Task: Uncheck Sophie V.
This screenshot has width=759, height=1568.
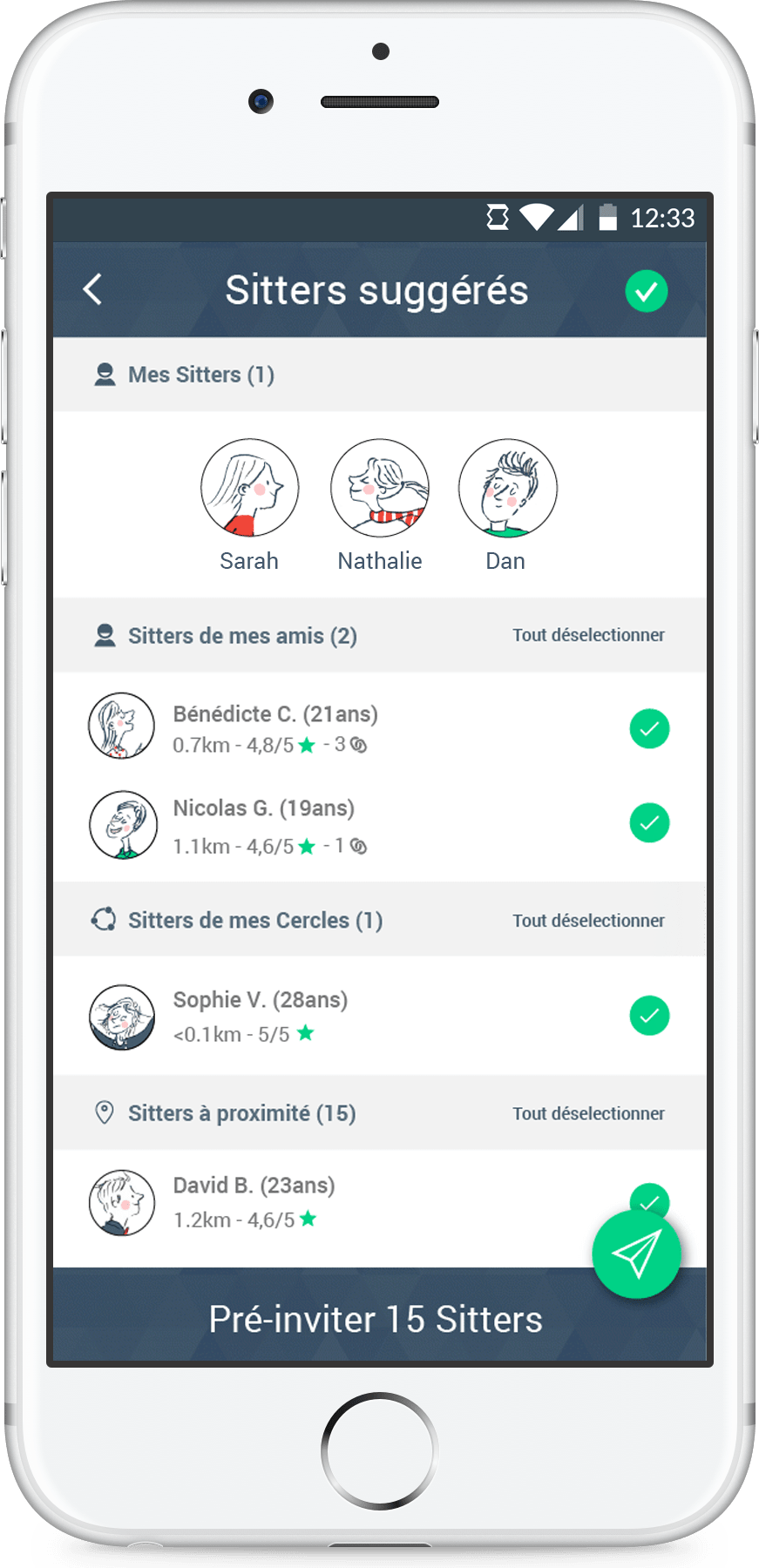Action: [x=649, y=1016]
